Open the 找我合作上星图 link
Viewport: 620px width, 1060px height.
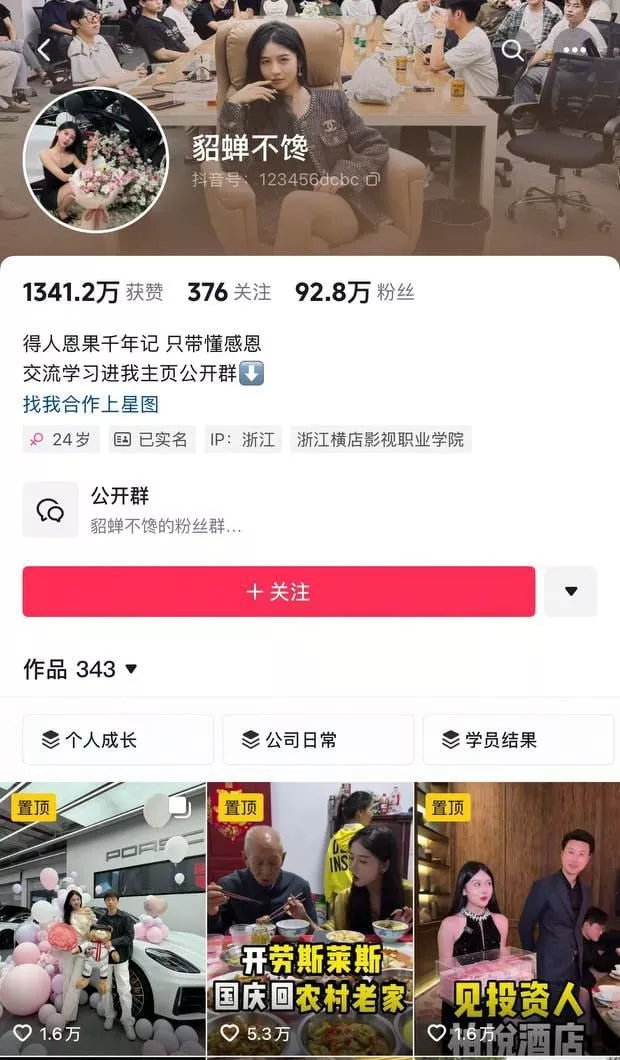click(91, 404)
